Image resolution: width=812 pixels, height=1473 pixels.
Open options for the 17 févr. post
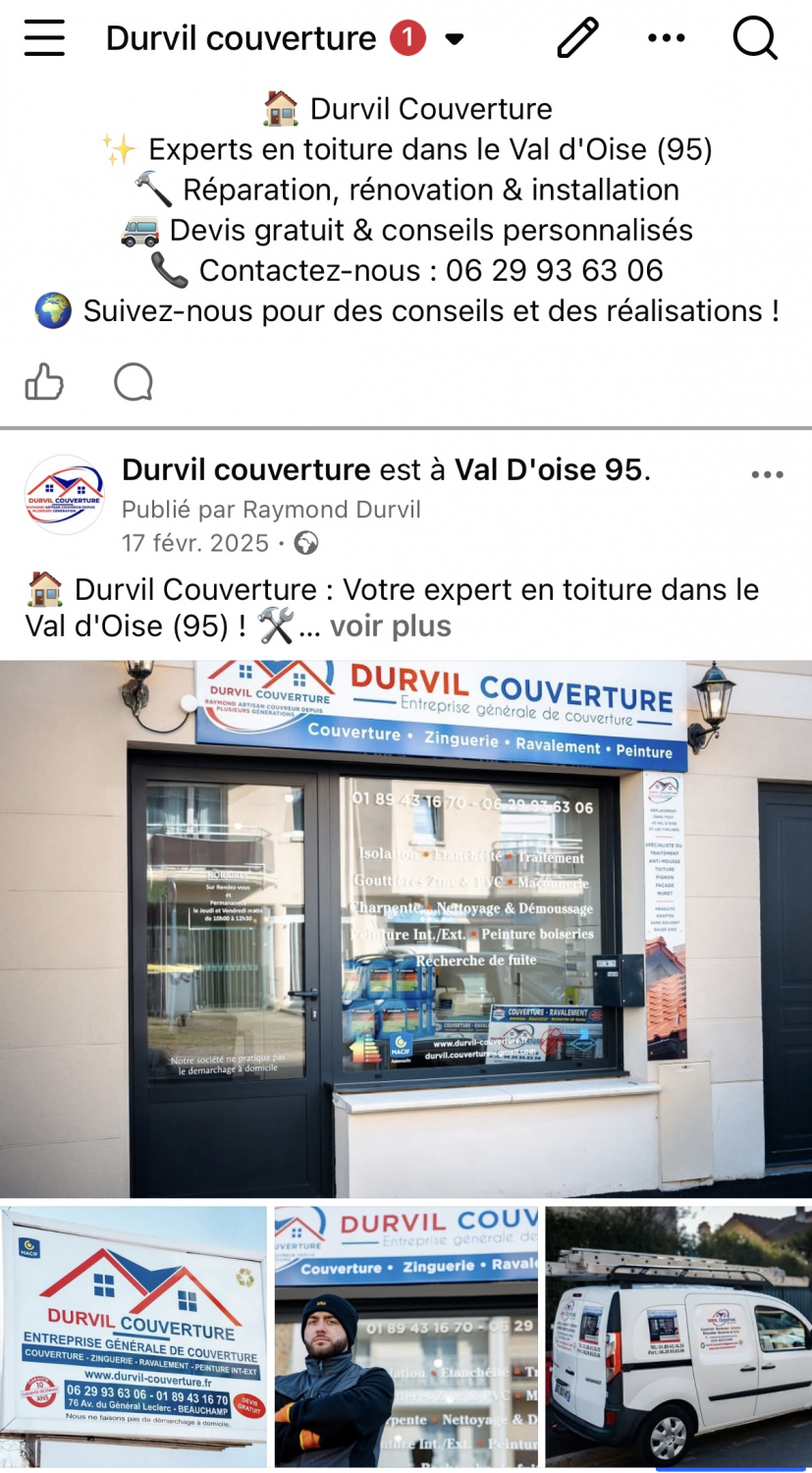click(767, 474)
